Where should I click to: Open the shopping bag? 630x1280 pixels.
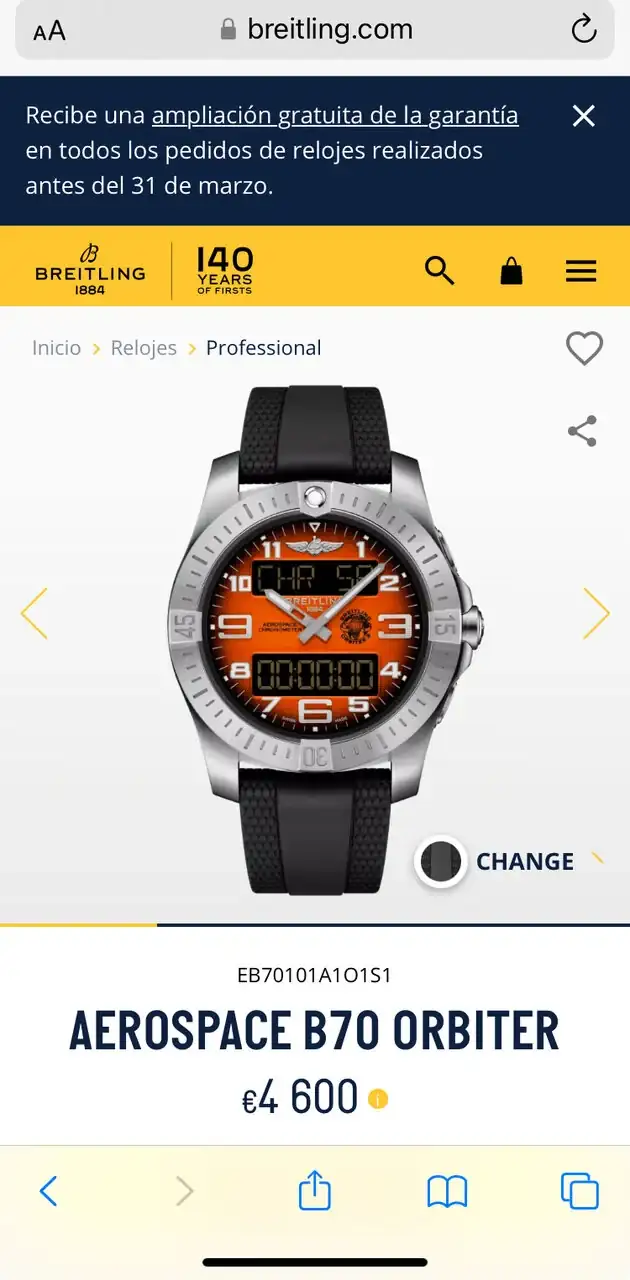click(511, 270)
